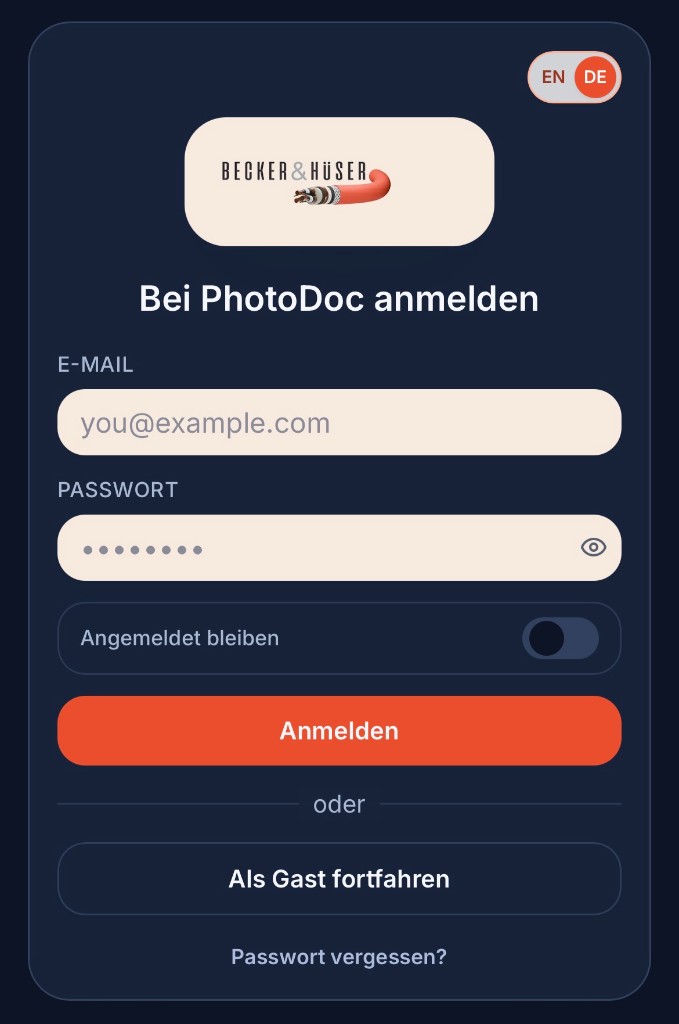
Task: Tap the Anmelden button
Action: click(339, 731)
